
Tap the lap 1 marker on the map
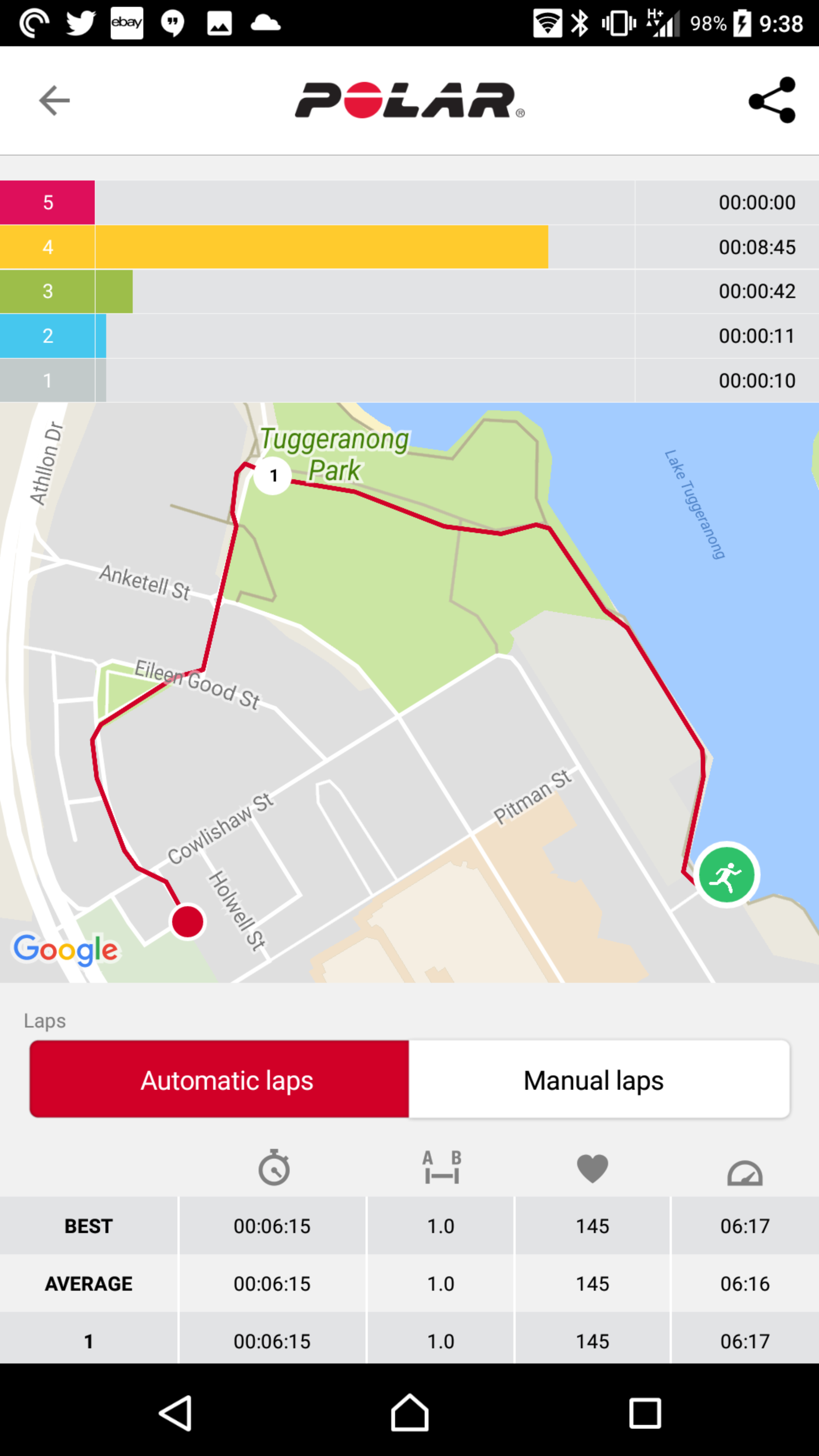(x=273, y=476)
